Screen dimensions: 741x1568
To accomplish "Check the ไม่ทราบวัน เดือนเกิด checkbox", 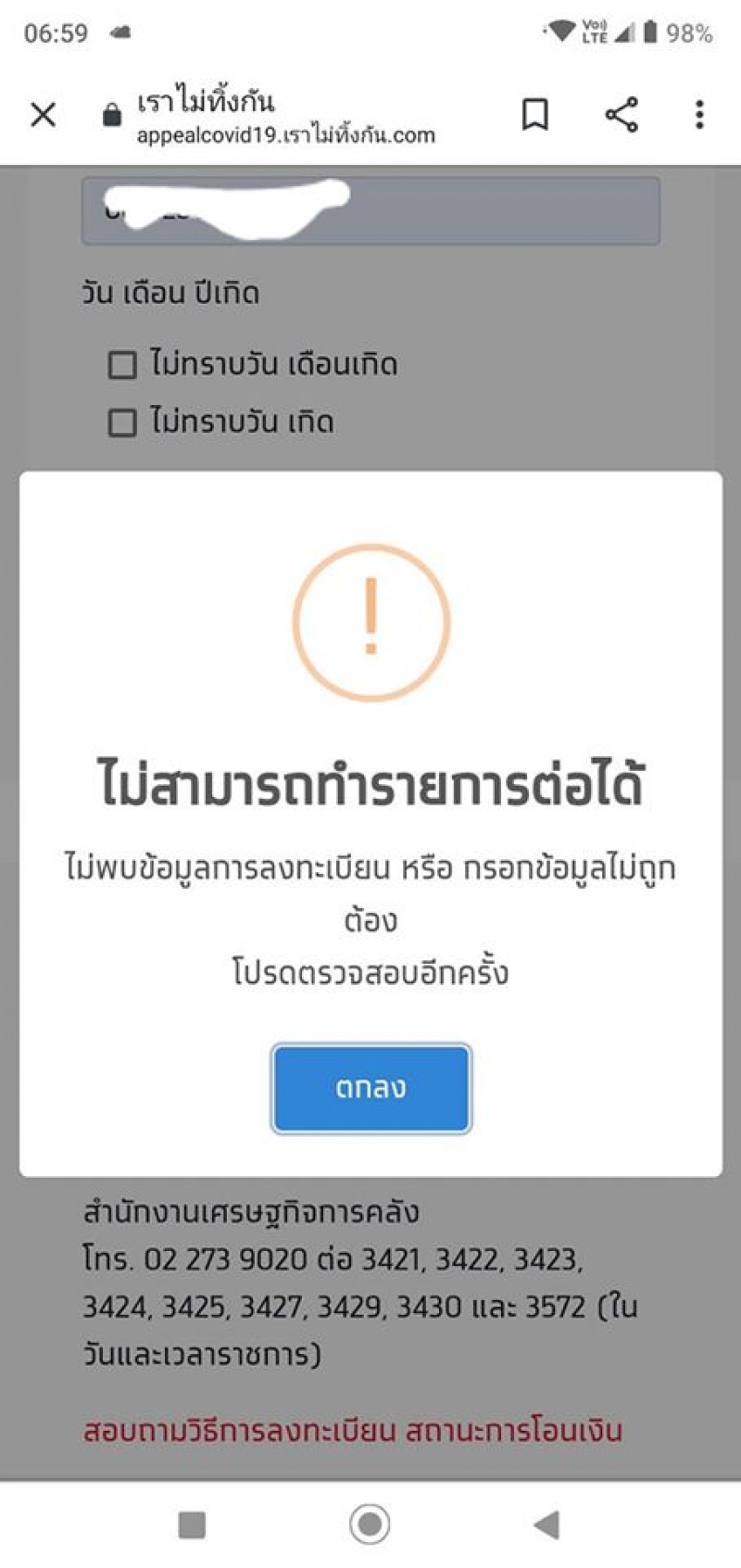I will 122,365.
